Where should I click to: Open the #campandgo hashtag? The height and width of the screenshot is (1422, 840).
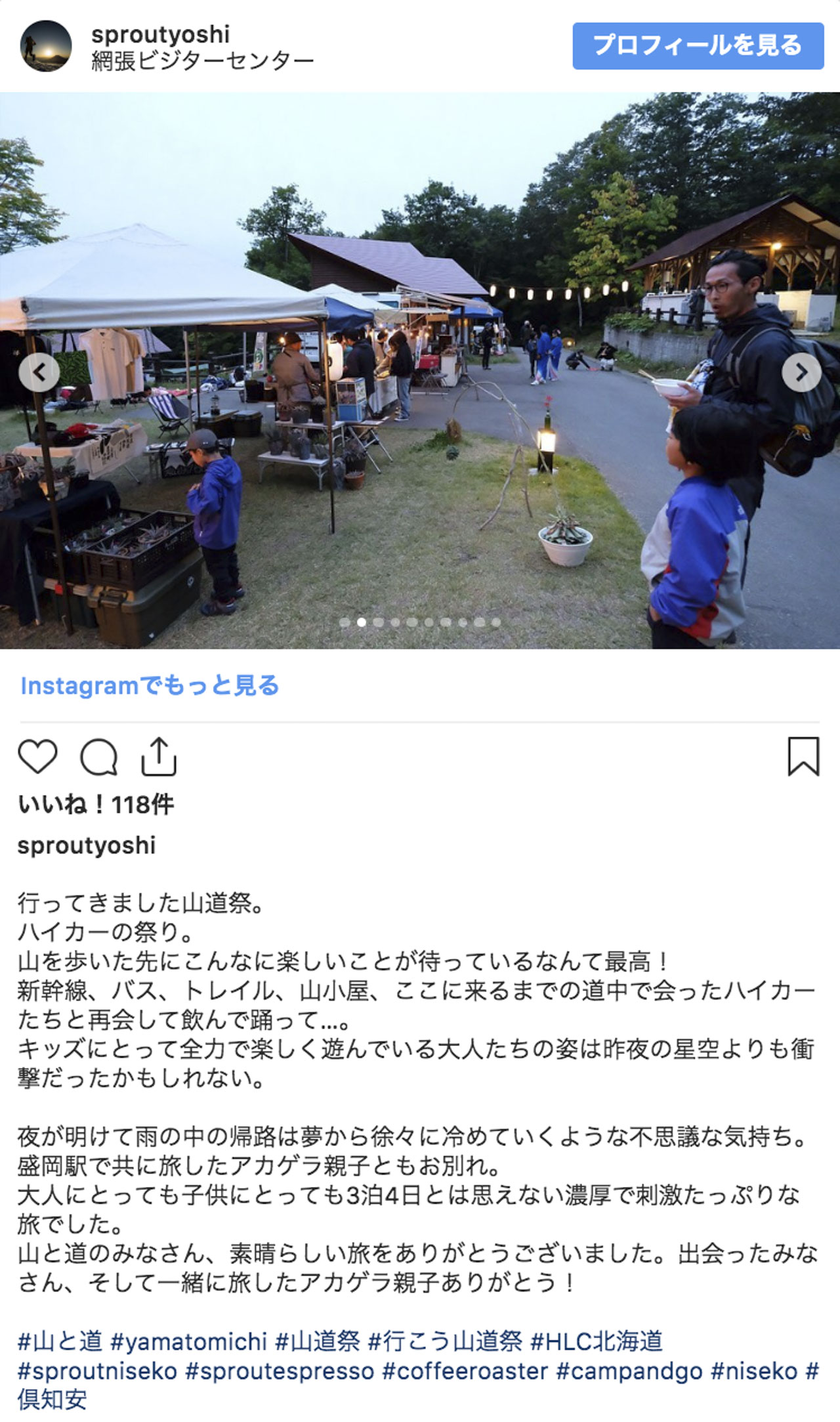click(629, 1370)
